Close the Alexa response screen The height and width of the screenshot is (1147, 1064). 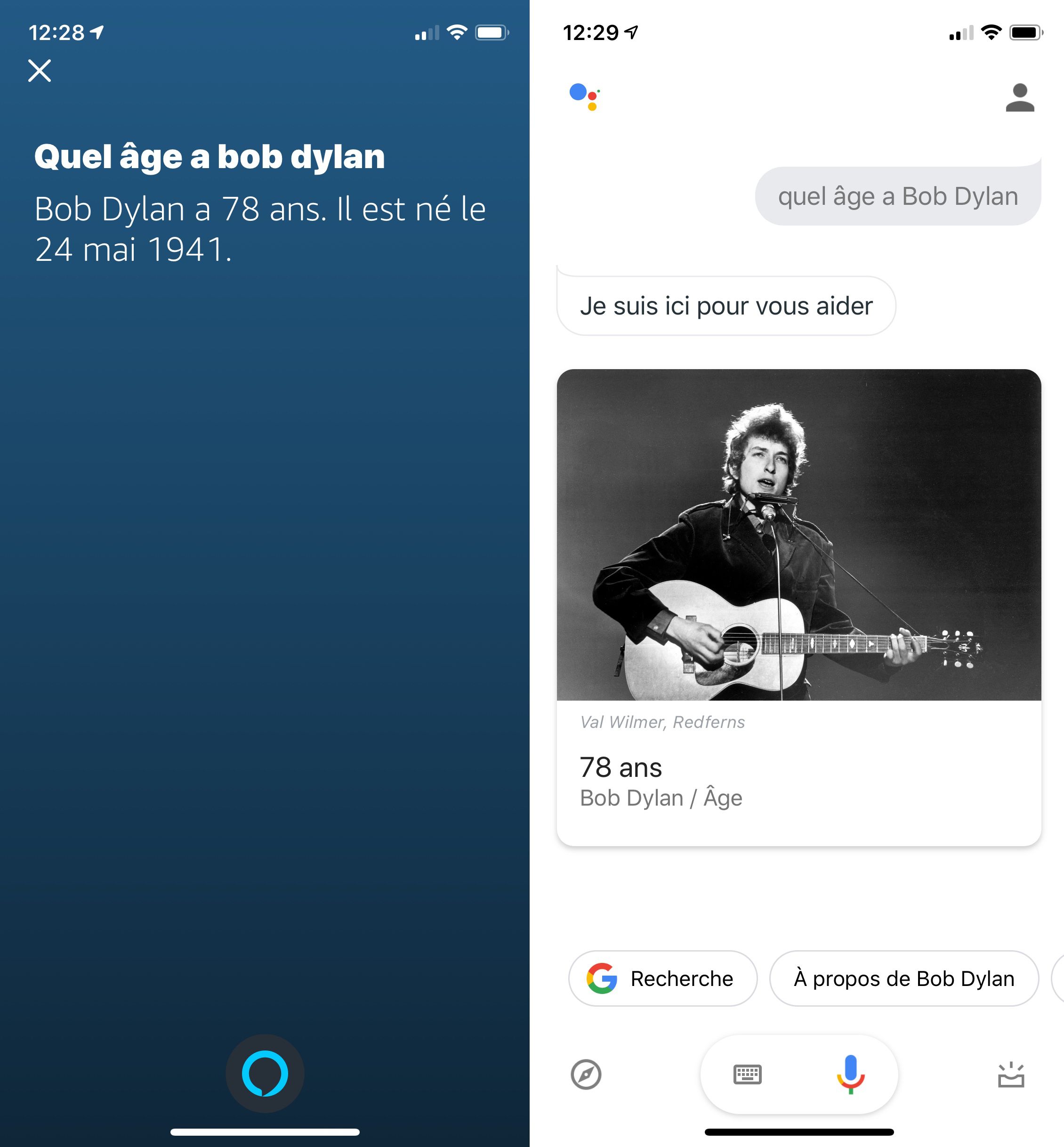coord(40,71)
